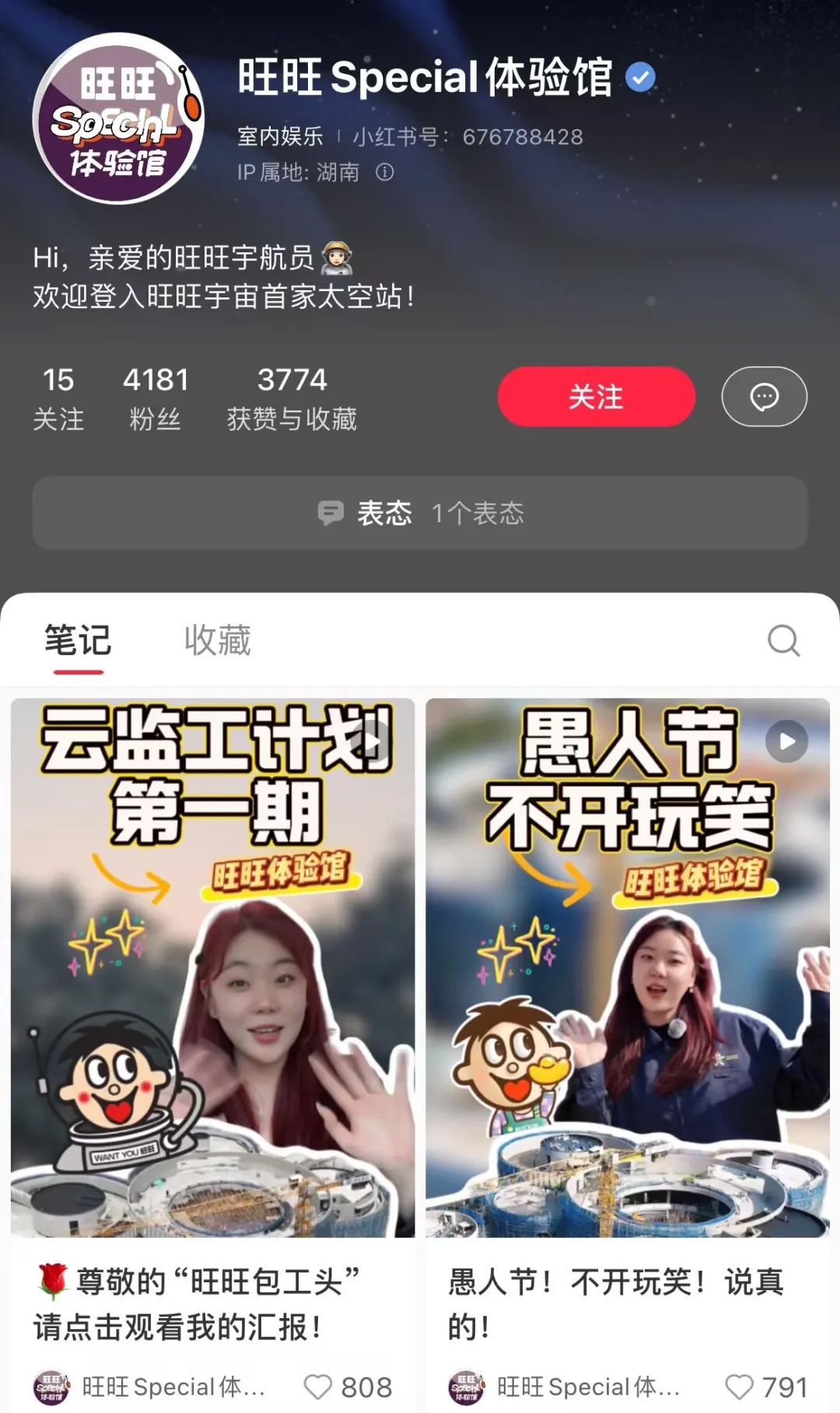This screenshot has width=840, height=1413.
Task: Open the message chat bubble button
Action: (764, 397)
